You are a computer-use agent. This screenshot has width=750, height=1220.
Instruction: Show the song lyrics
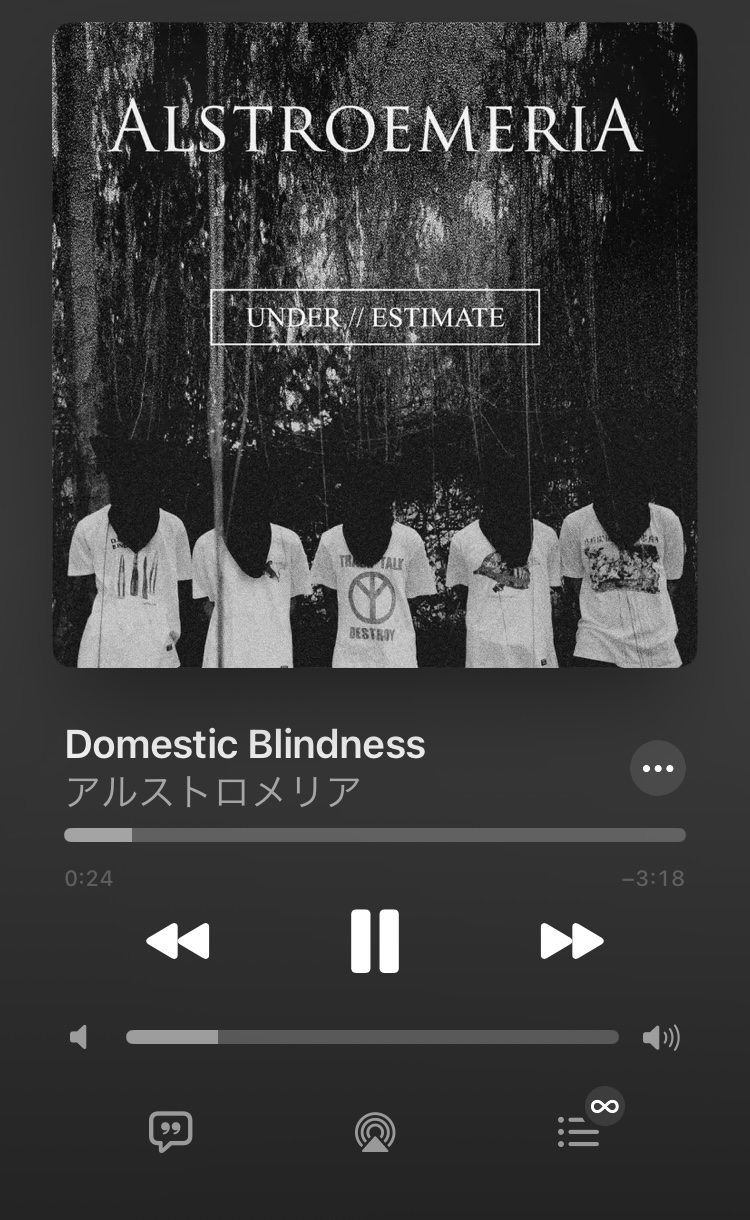(170, 1132)
